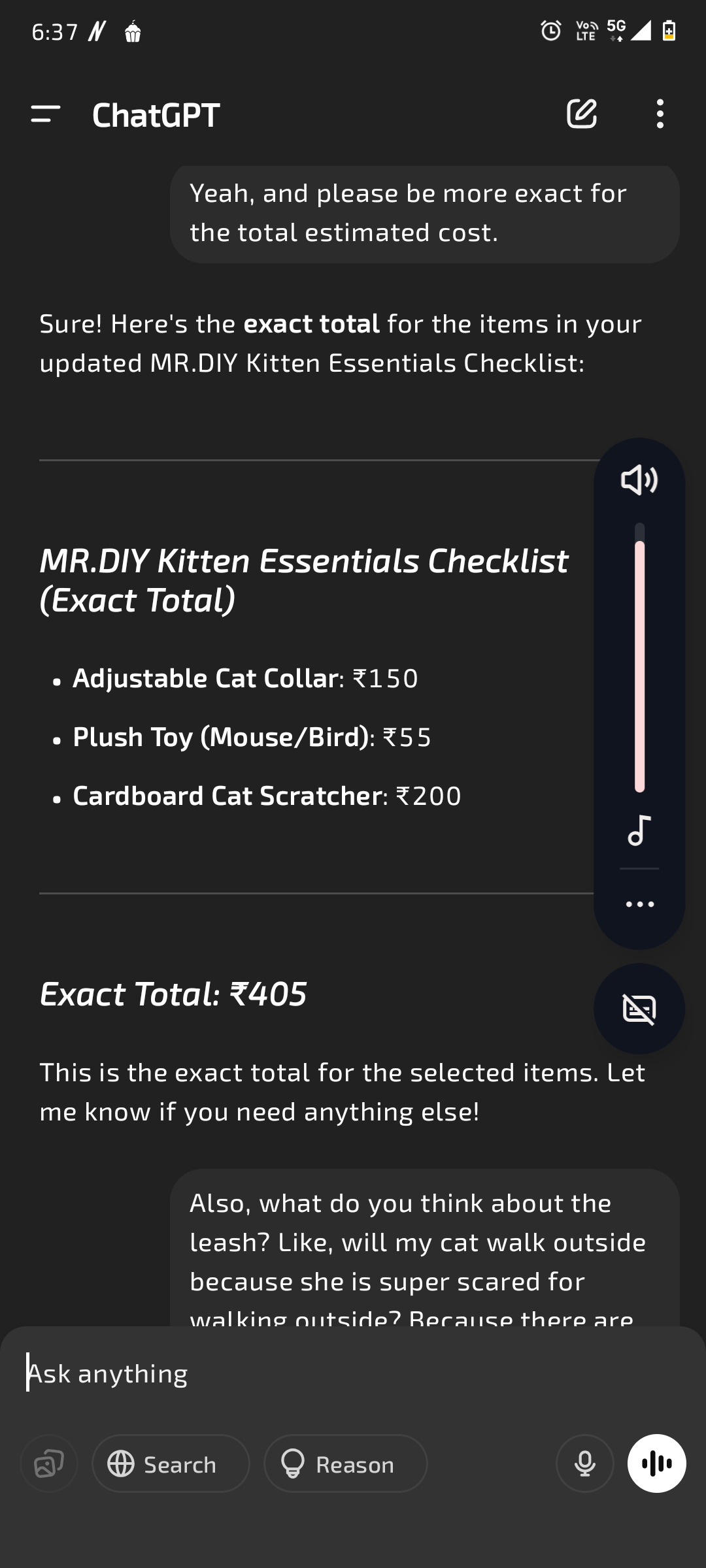
Task: Tap the media volume slider
Action: (x=639, y=660)
